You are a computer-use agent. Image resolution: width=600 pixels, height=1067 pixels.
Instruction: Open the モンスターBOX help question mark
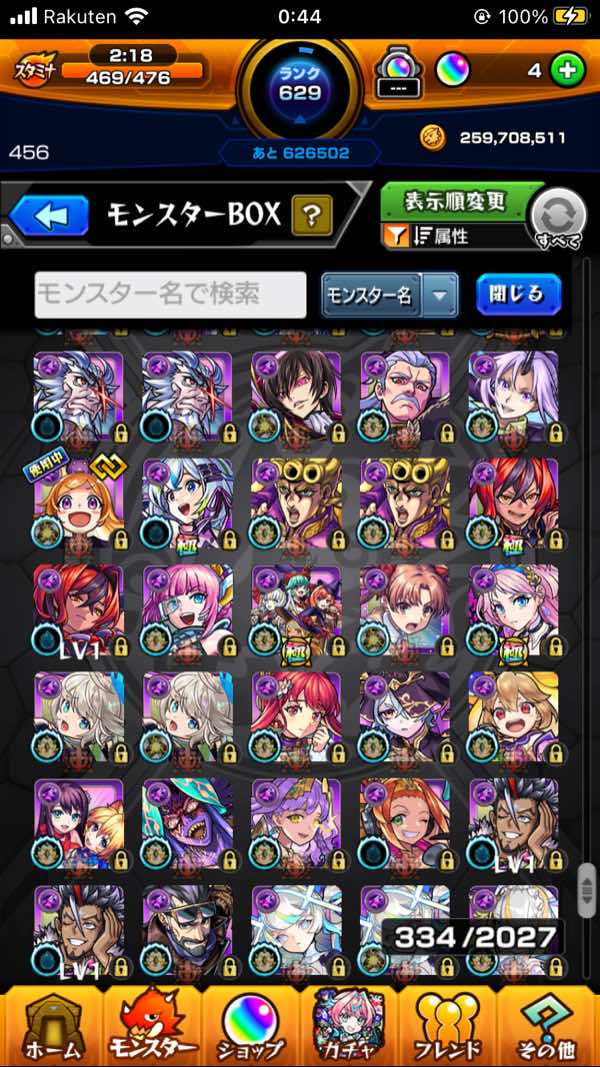[311, 215]
